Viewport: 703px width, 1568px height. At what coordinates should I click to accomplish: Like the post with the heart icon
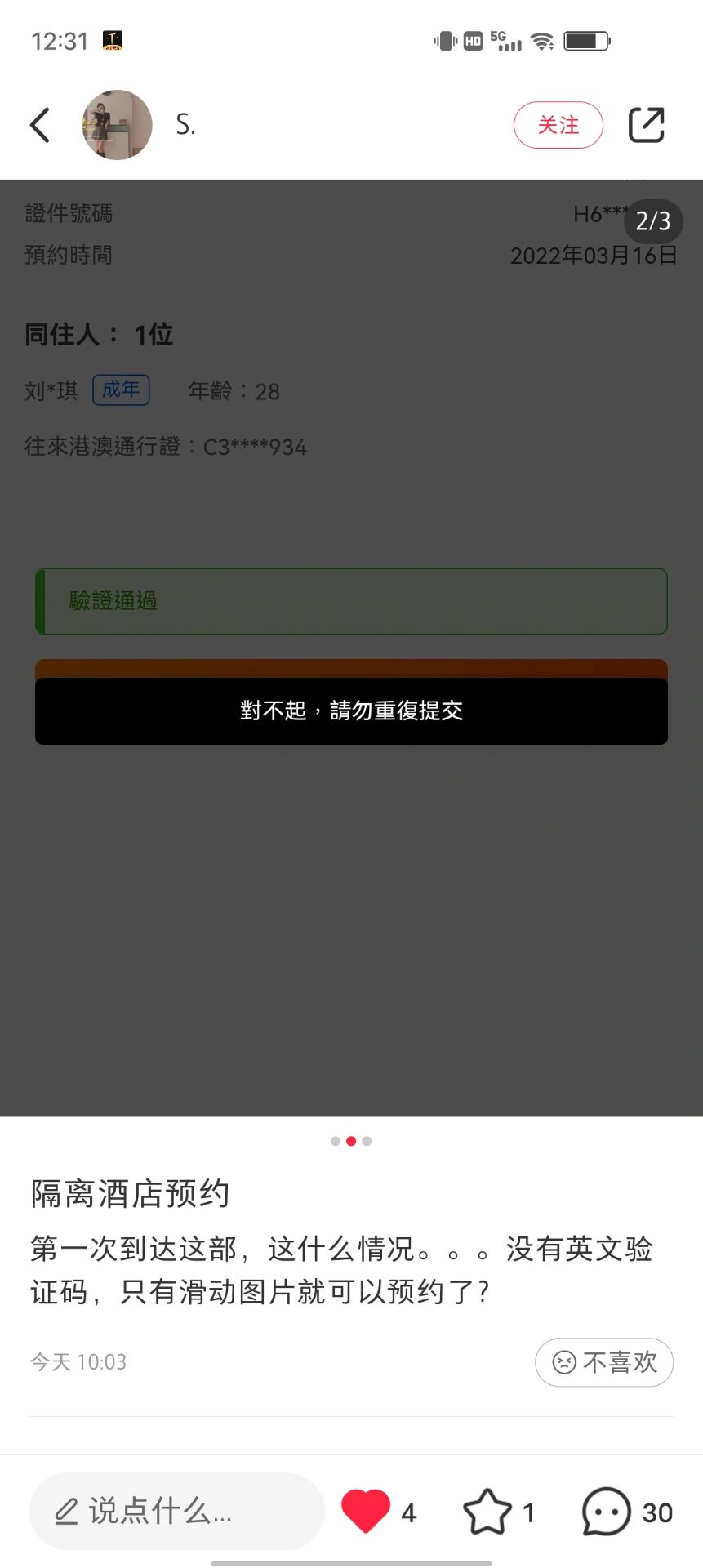click(365, 1511)
